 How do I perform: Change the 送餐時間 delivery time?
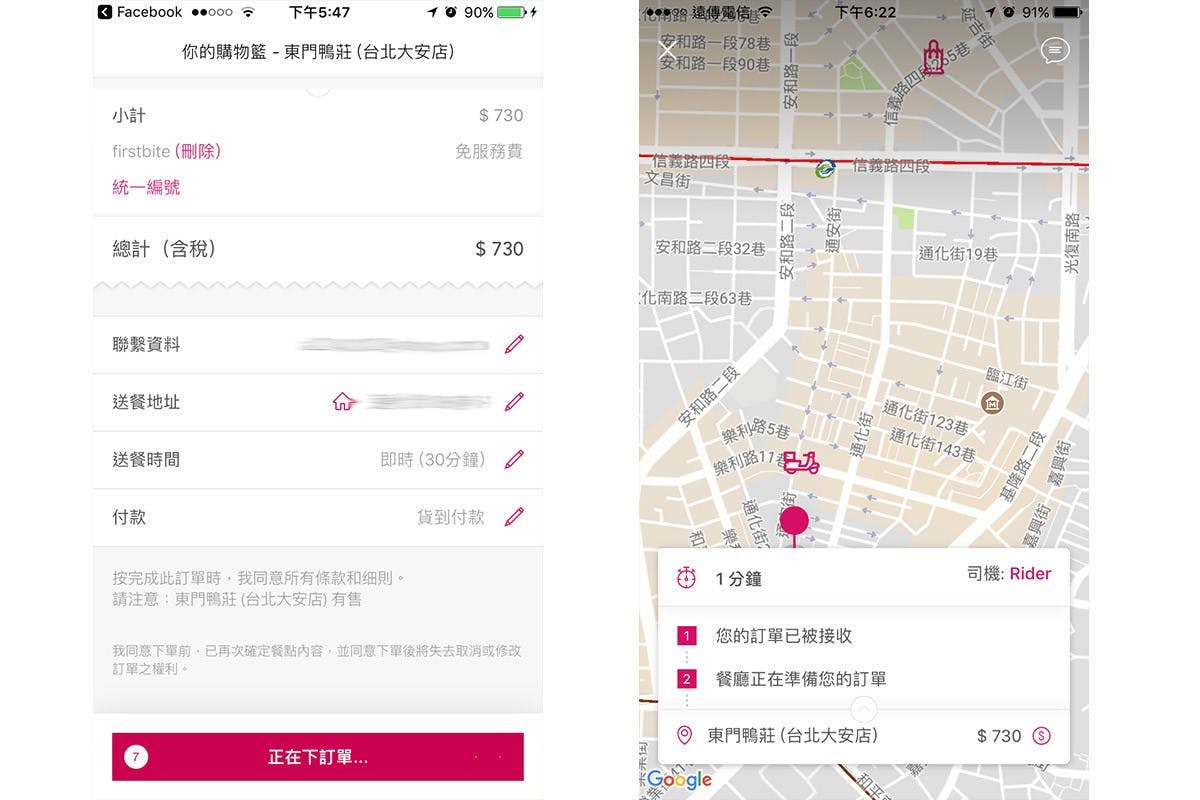[x=514, y=460]
